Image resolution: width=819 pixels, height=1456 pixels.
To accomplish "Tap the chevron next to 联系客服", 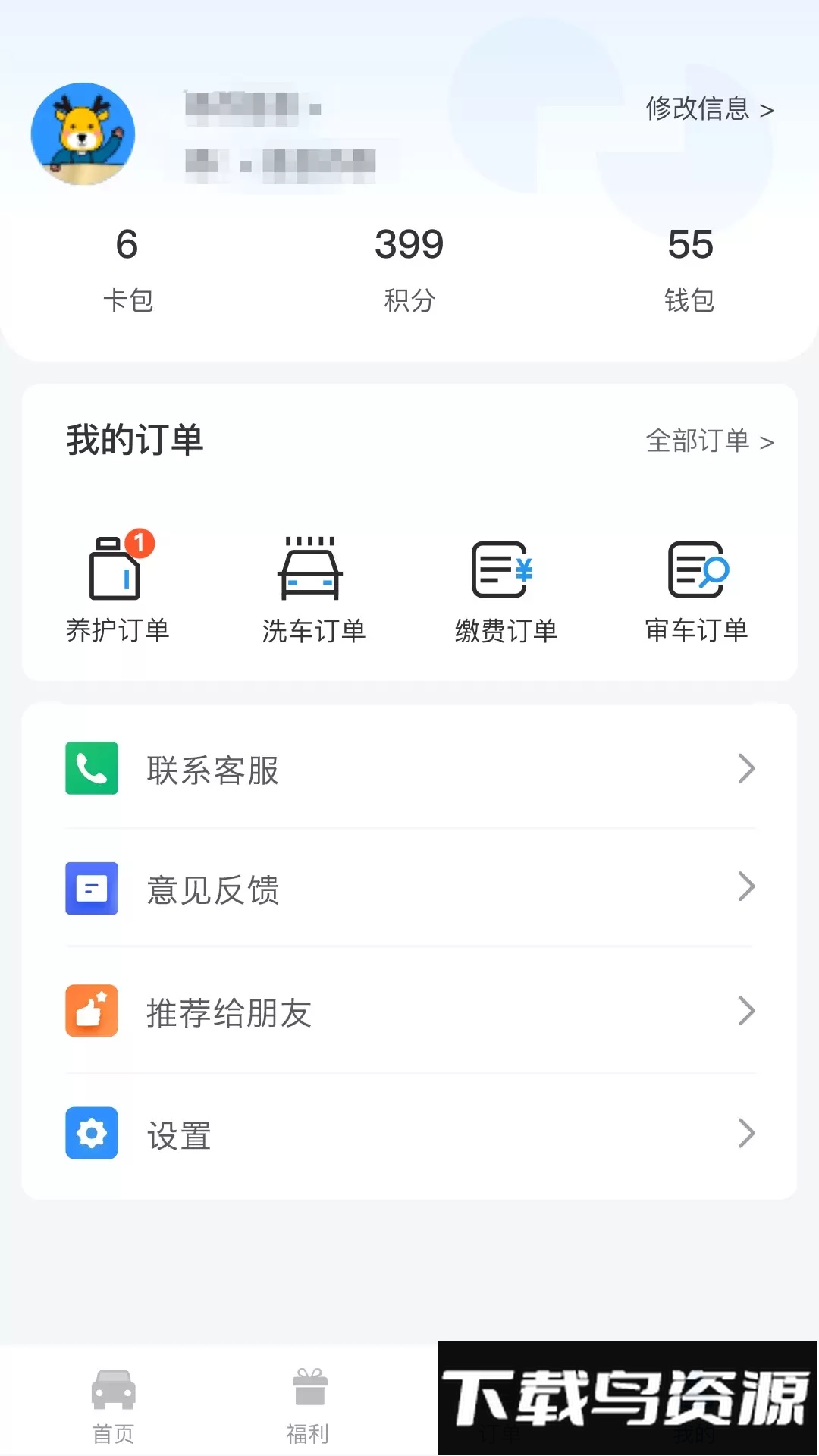I will [748, 769].
